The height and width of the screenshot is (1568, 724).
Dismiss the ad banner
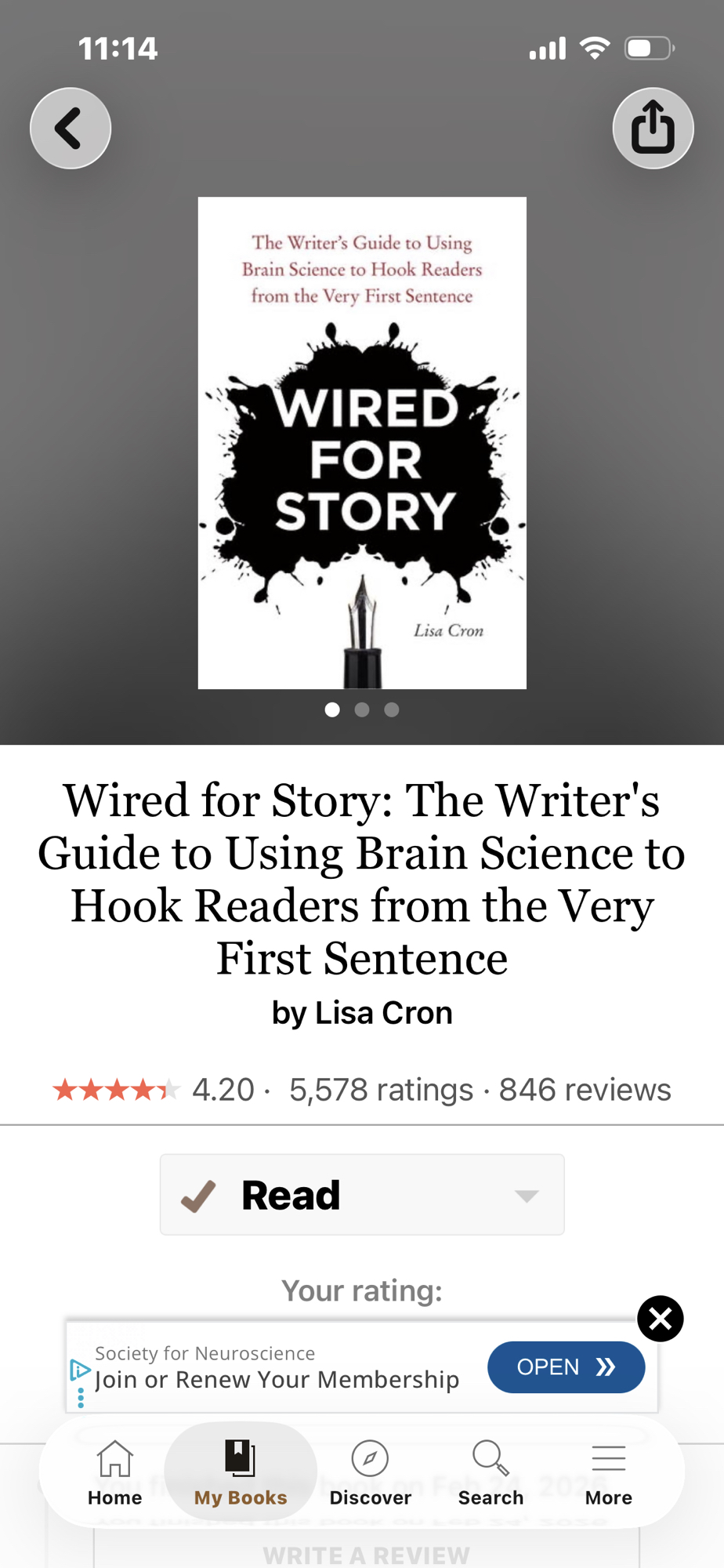pos(661,1319)
